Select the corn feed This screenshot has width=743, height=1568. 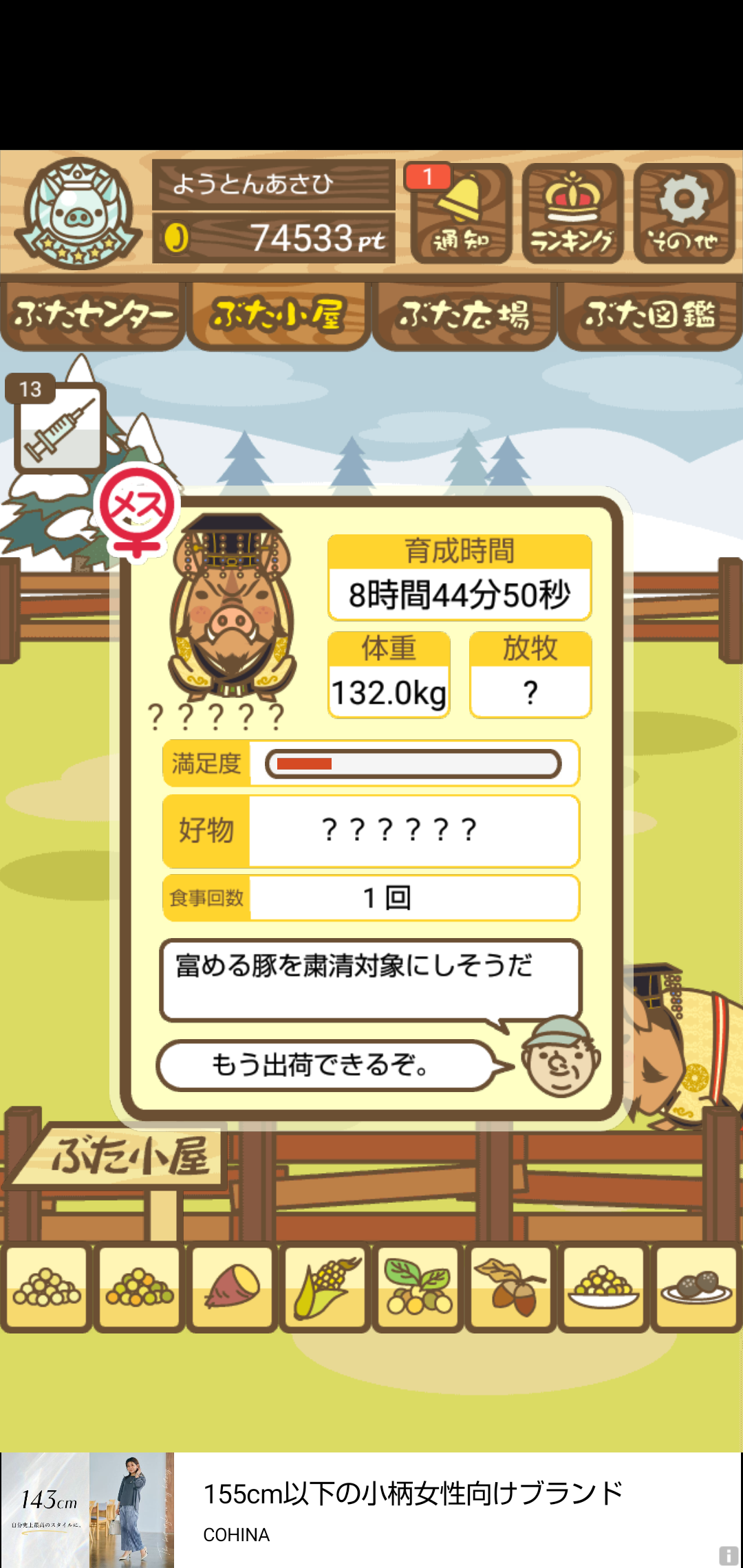point(325,1287)
